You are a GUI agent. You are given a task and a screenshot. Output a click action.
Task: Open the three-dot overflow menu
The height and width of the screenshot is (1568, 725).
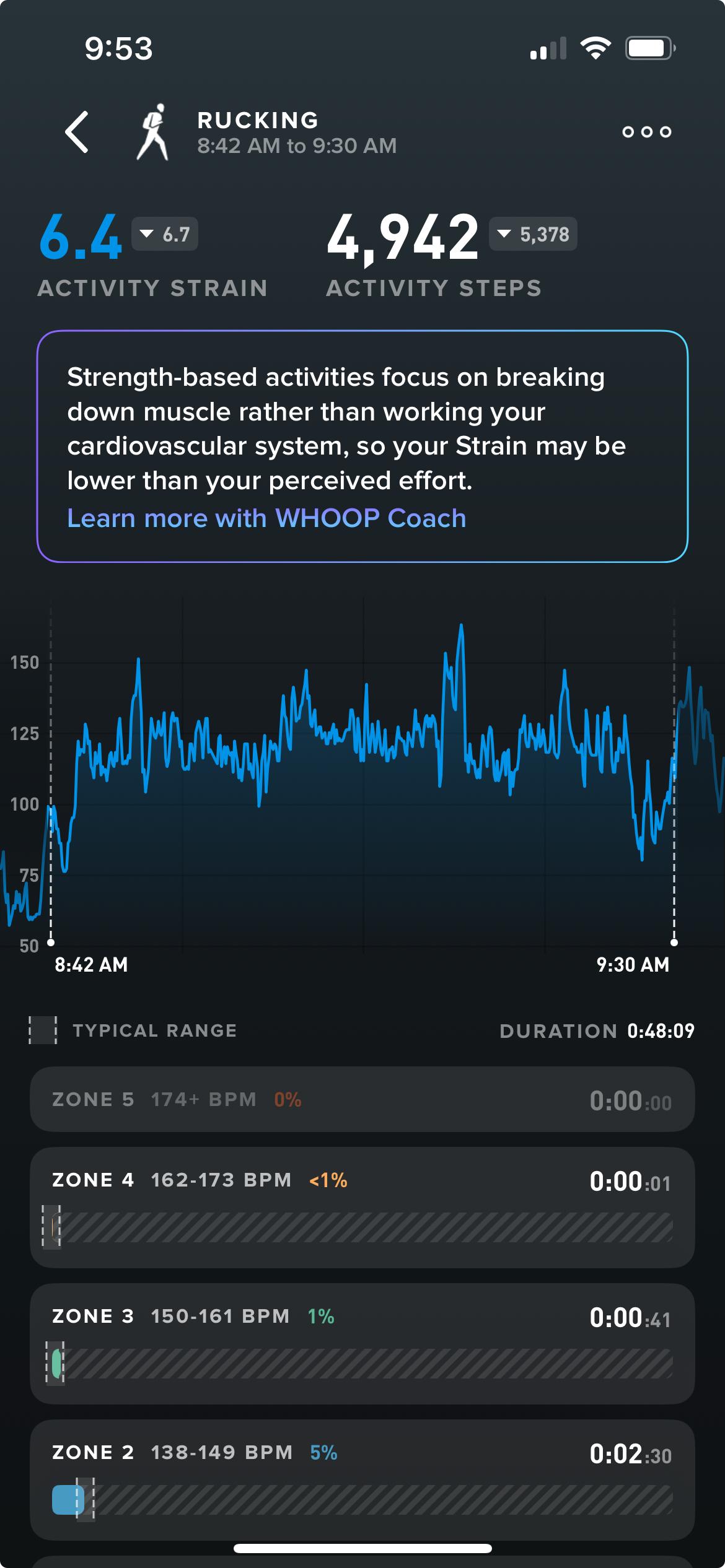[x=646, y=132]
